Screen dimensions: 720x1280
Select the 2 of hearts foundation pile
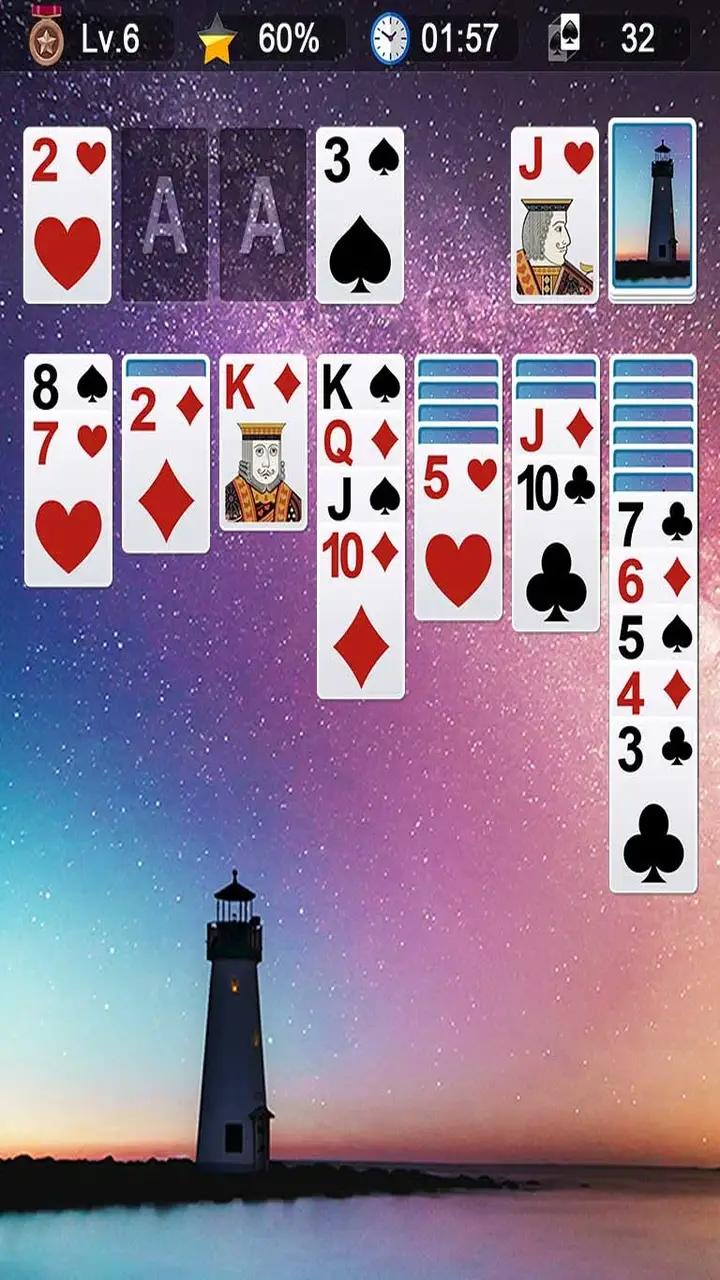(x=68, y=215)
